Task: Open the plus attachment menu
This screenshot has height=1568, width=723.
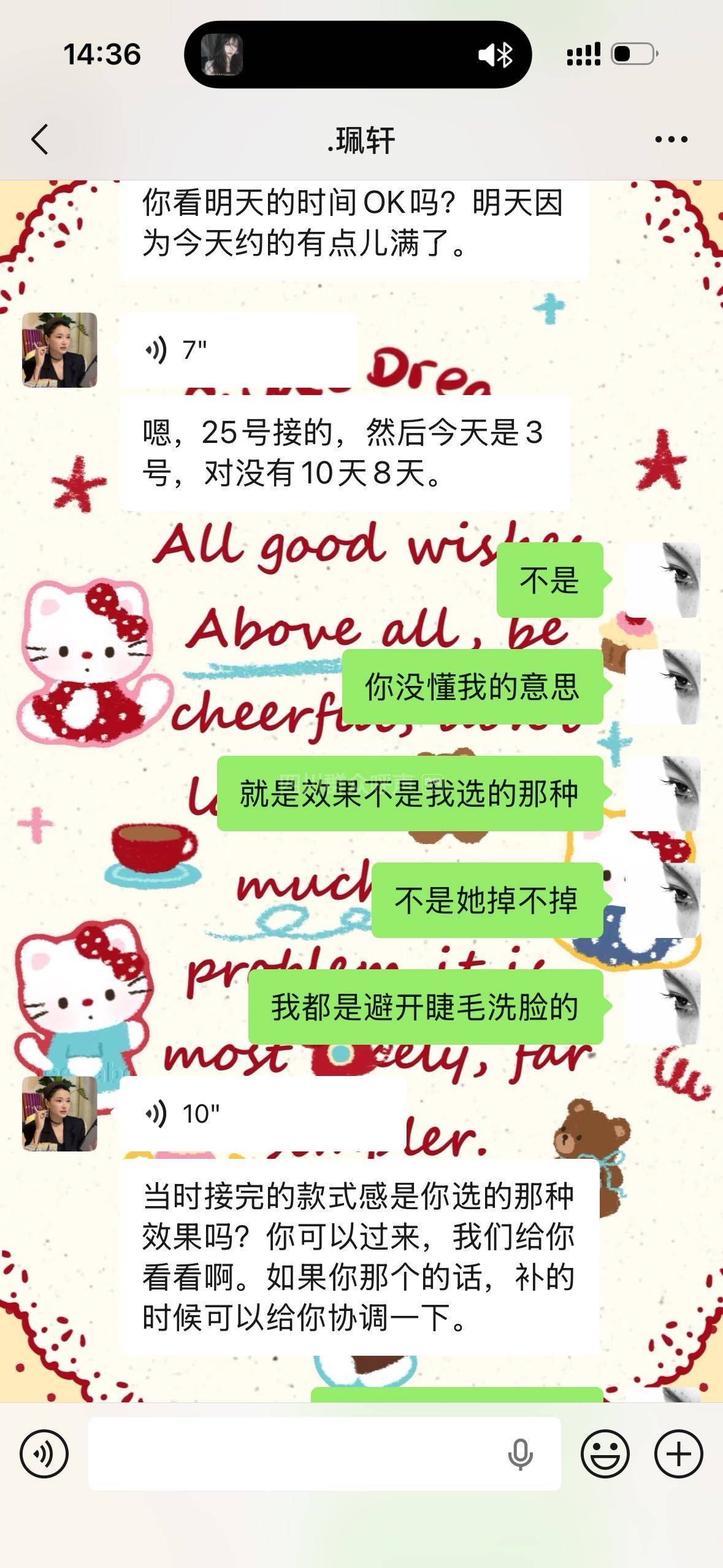Action: point(678,1453)
